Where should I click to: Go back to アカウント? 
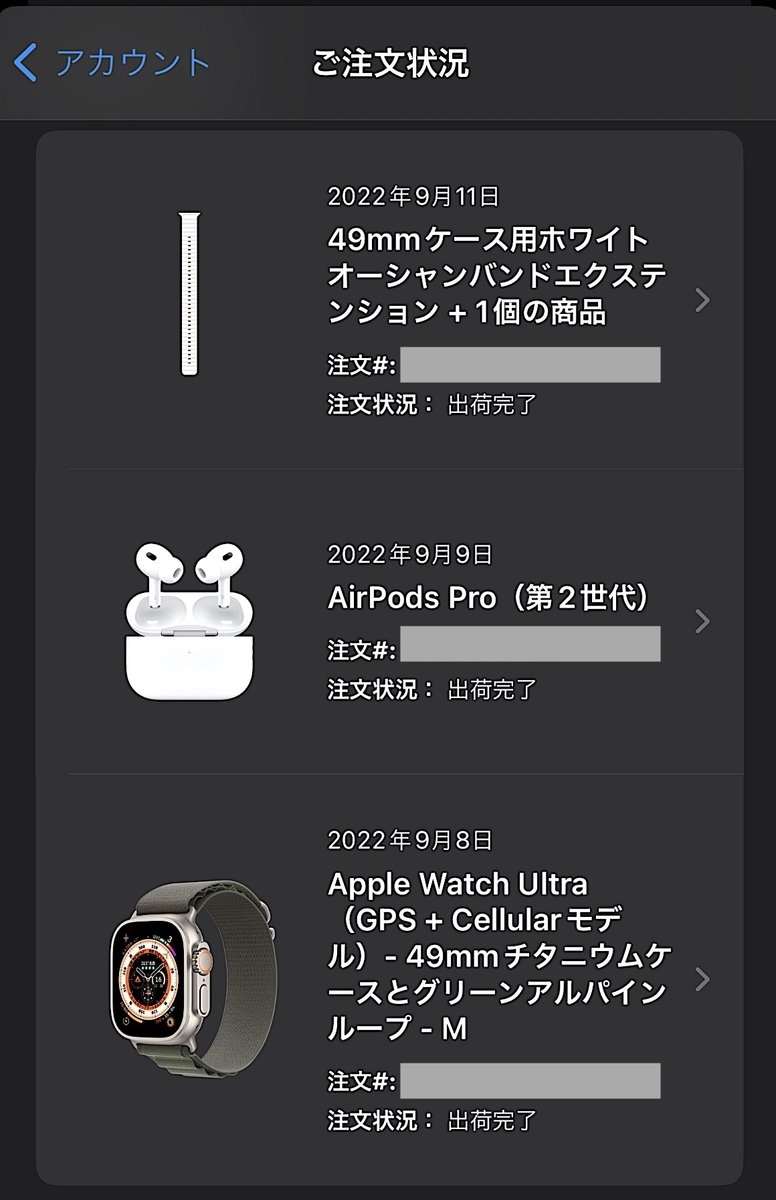(112, 62)
